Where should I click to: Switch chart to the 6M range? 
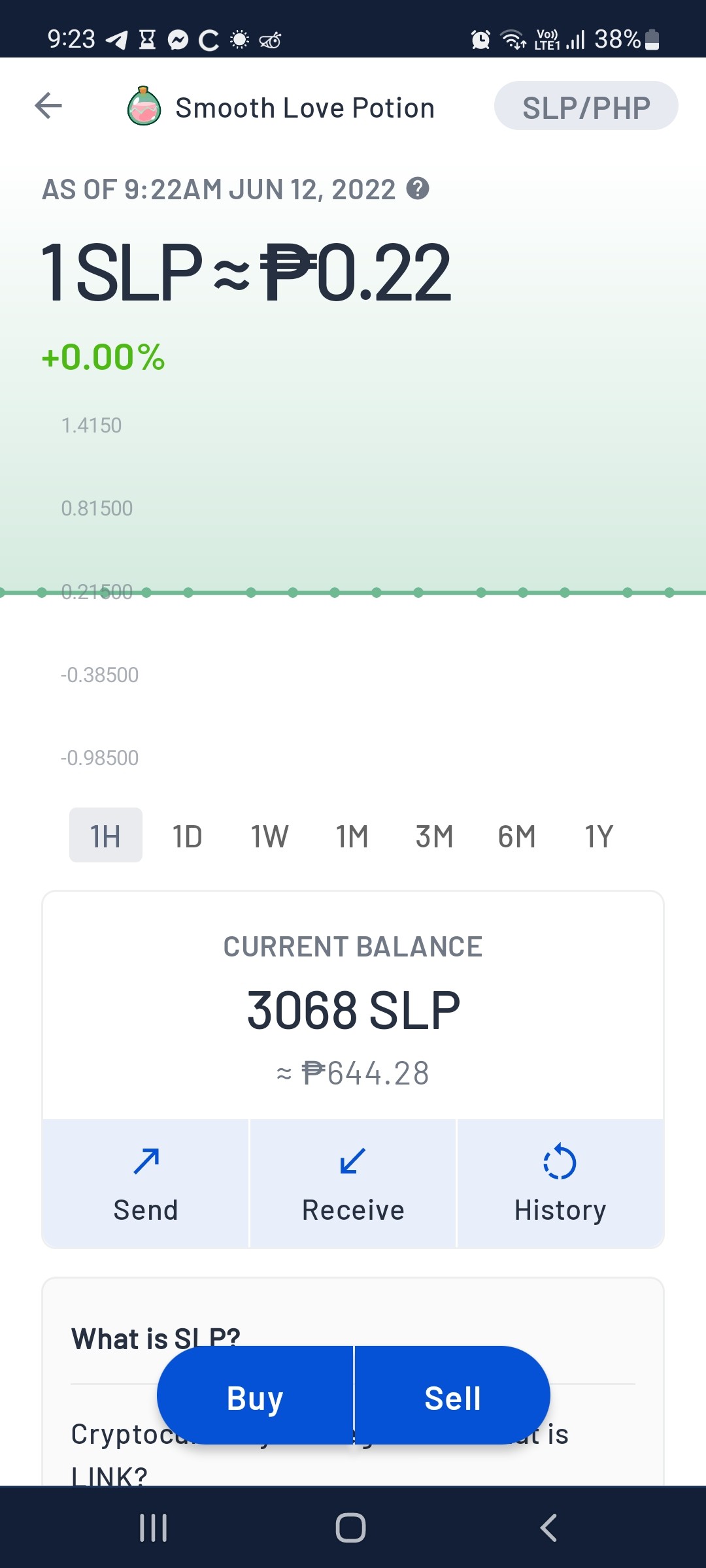[517, 836]
